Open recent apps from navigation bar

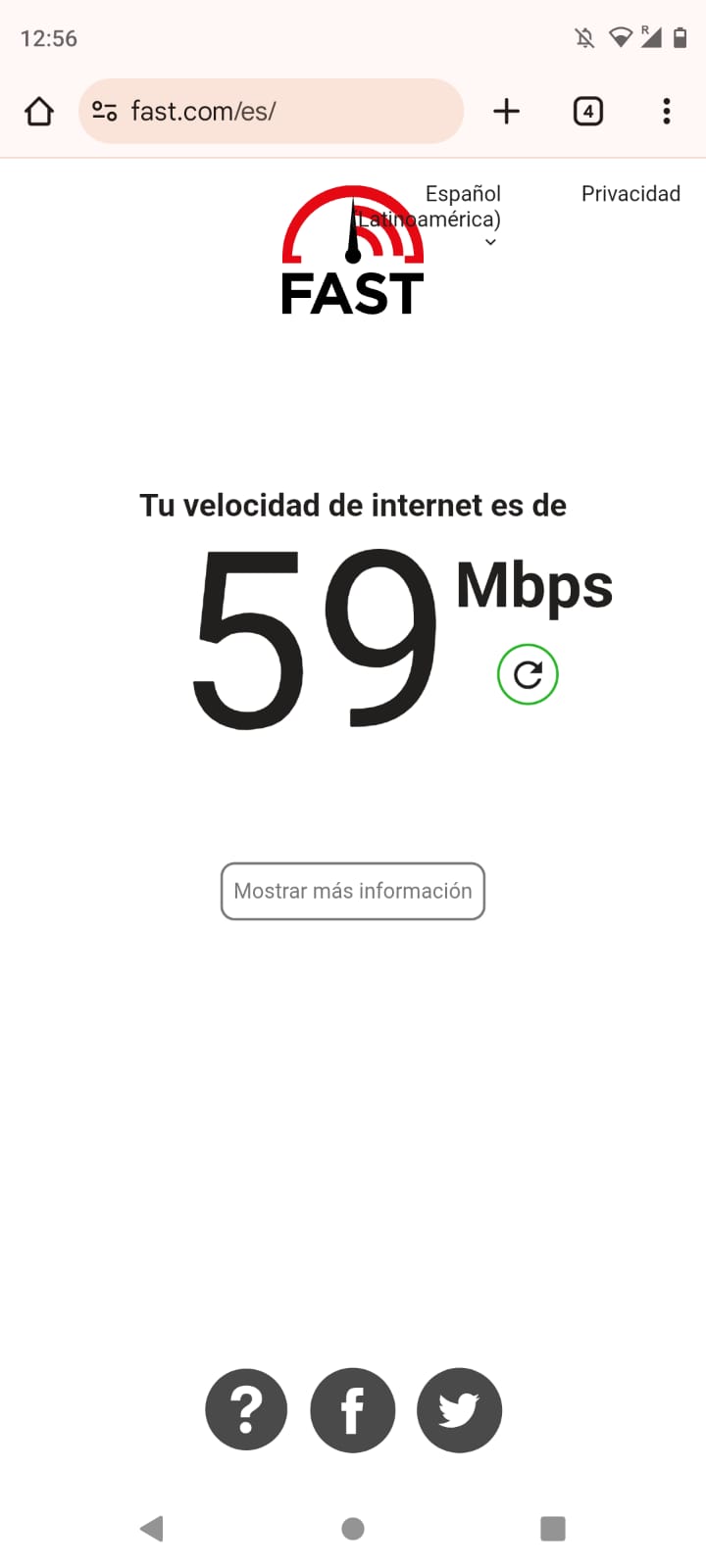553,1528
